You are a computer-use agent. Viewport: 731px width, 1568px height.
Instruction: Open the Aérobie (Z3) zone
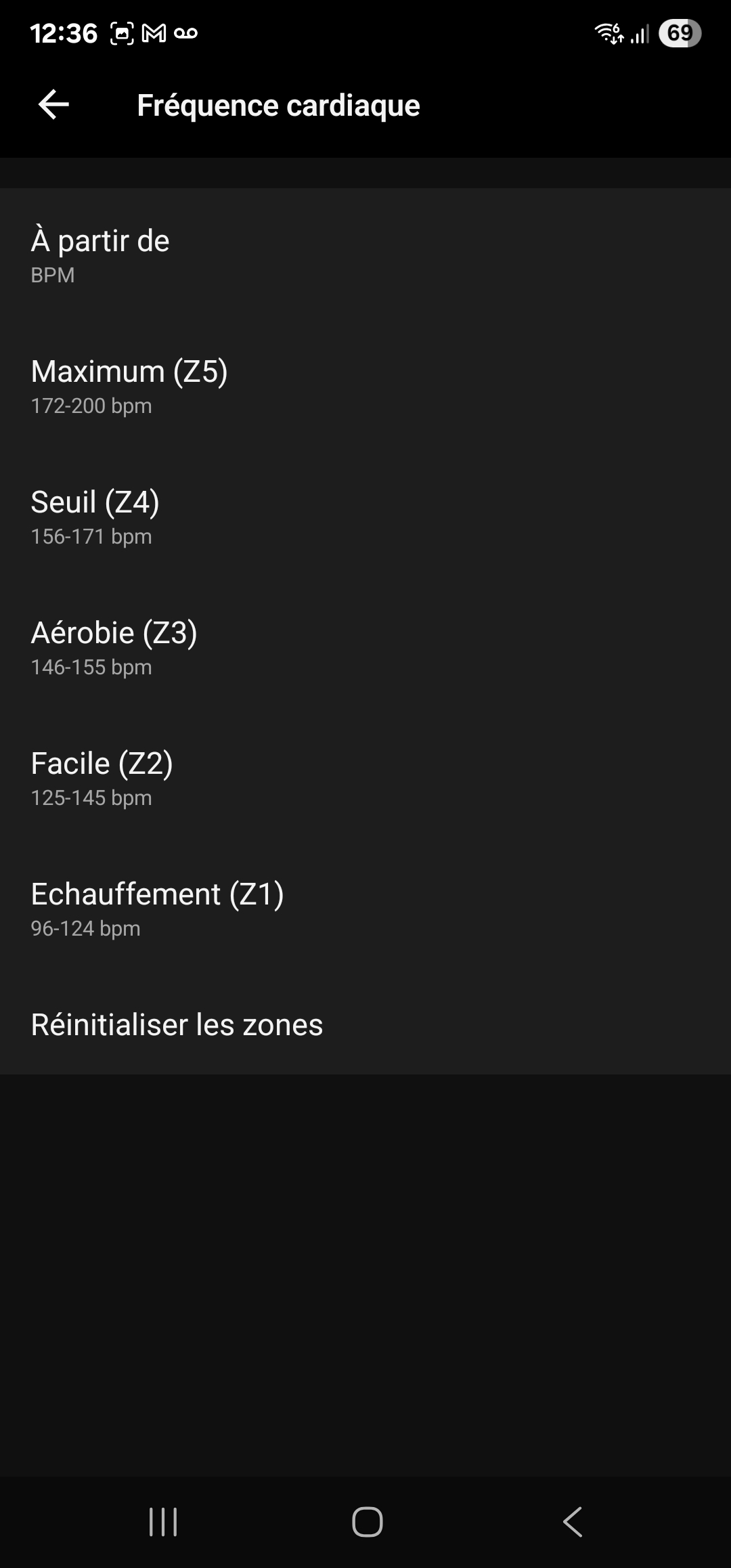pos(365,647)
